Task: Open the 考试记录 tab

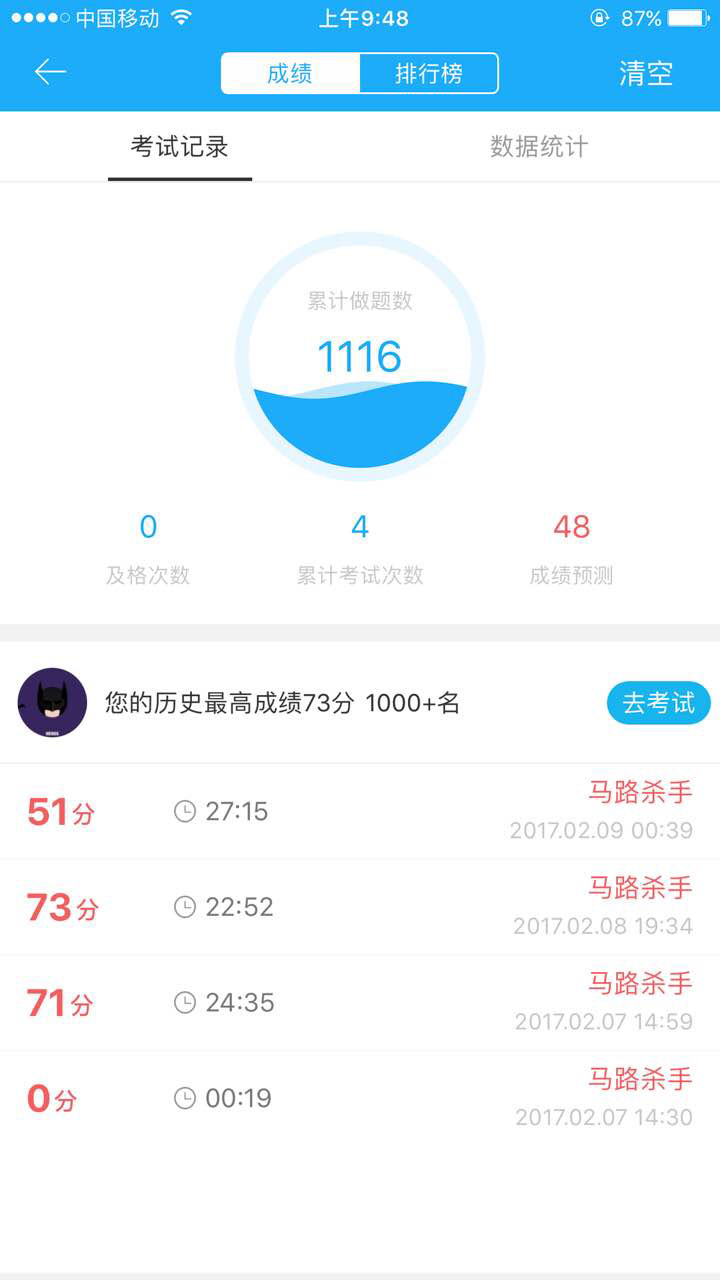Action: (180, 147)
